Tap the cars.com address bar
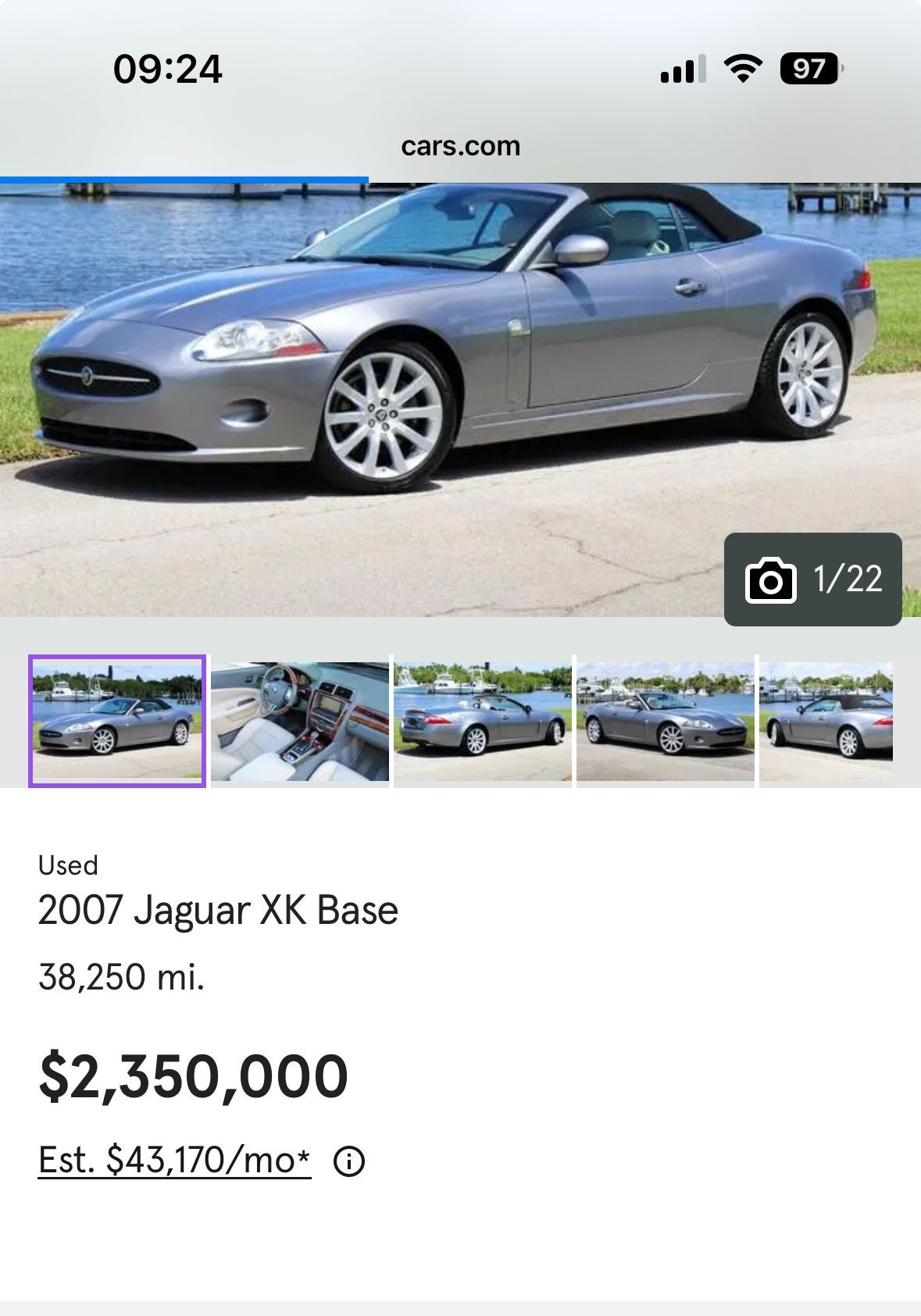 (x=460, y=146)
